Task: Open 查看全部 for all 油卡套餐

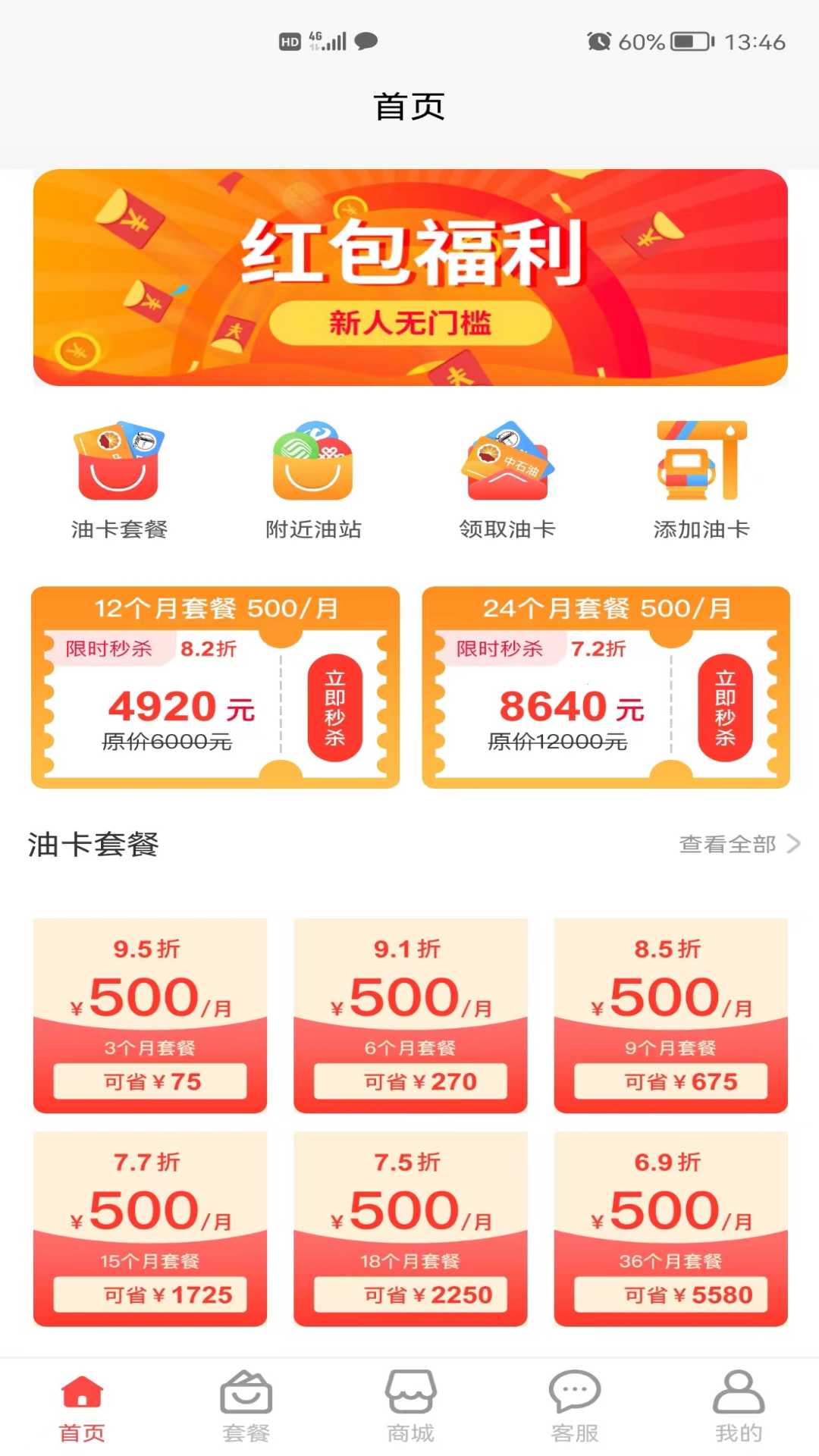Action: 739,844
